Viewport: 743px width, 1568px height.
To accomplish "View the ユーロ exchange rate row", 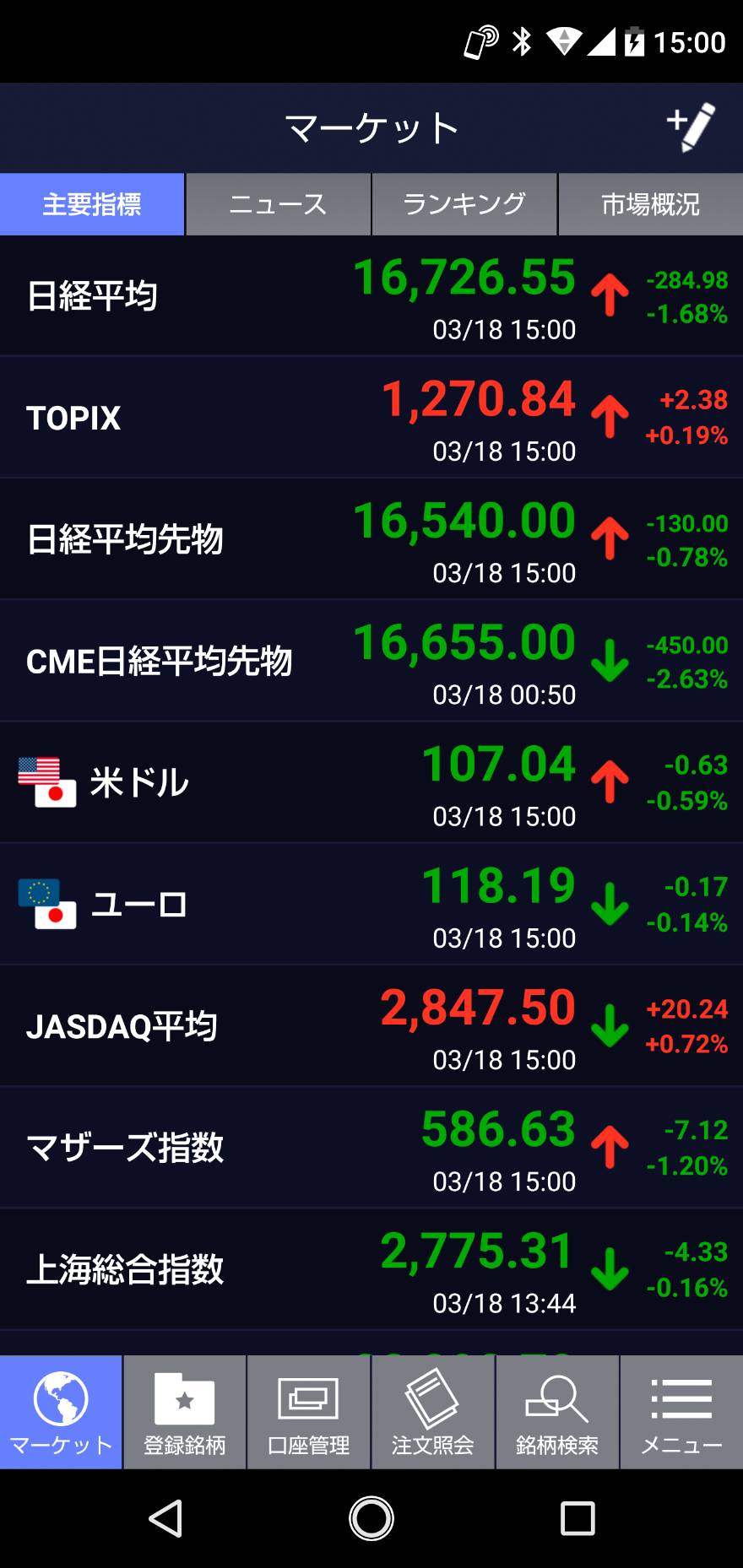I will coord(371,904).
